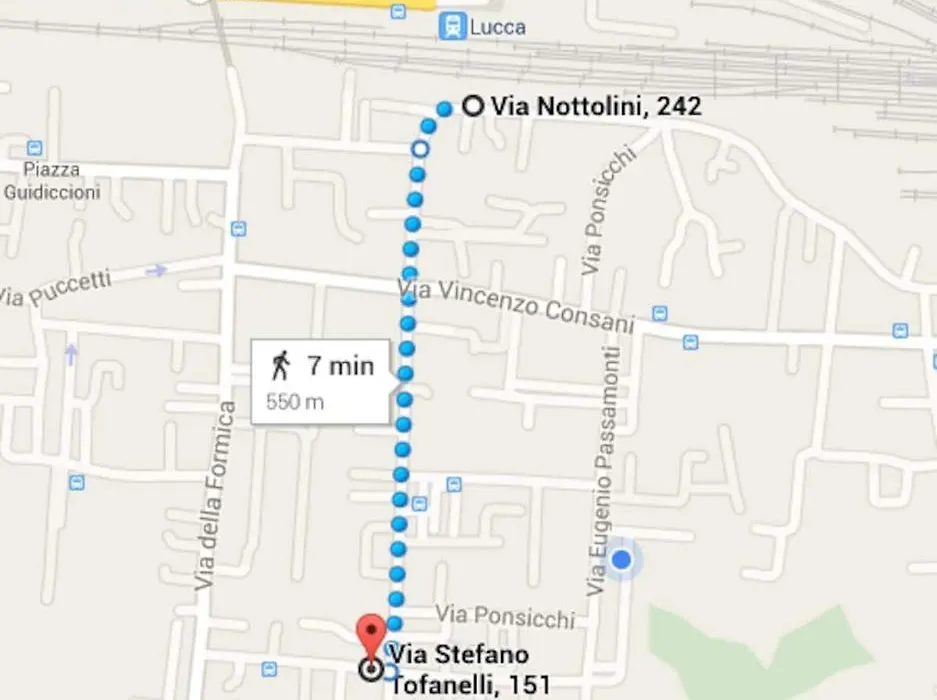Select the red destination pin at Via Stefano Tofanelli

372,635
